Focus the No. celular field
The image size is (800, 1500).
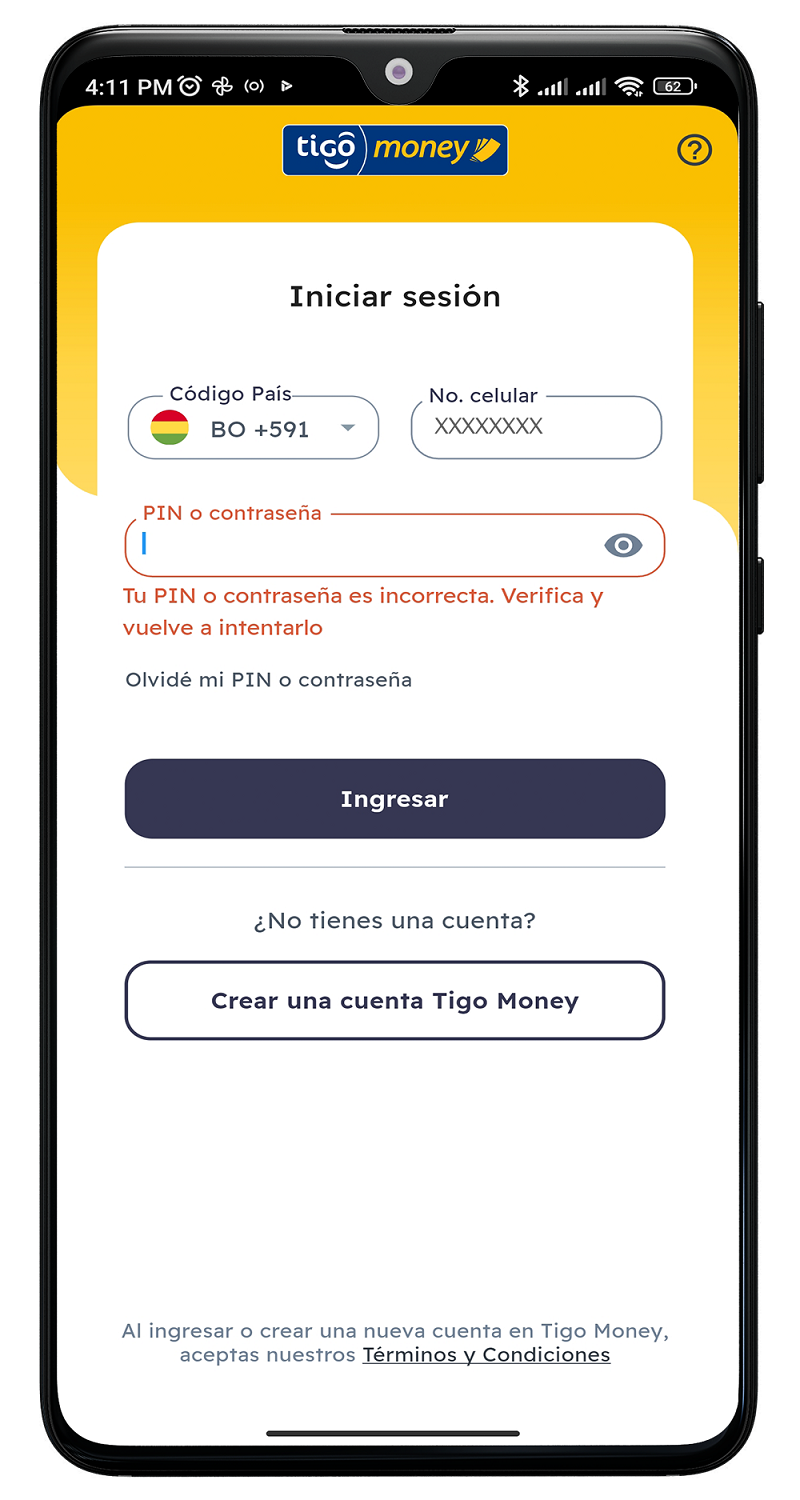[536, 428]
